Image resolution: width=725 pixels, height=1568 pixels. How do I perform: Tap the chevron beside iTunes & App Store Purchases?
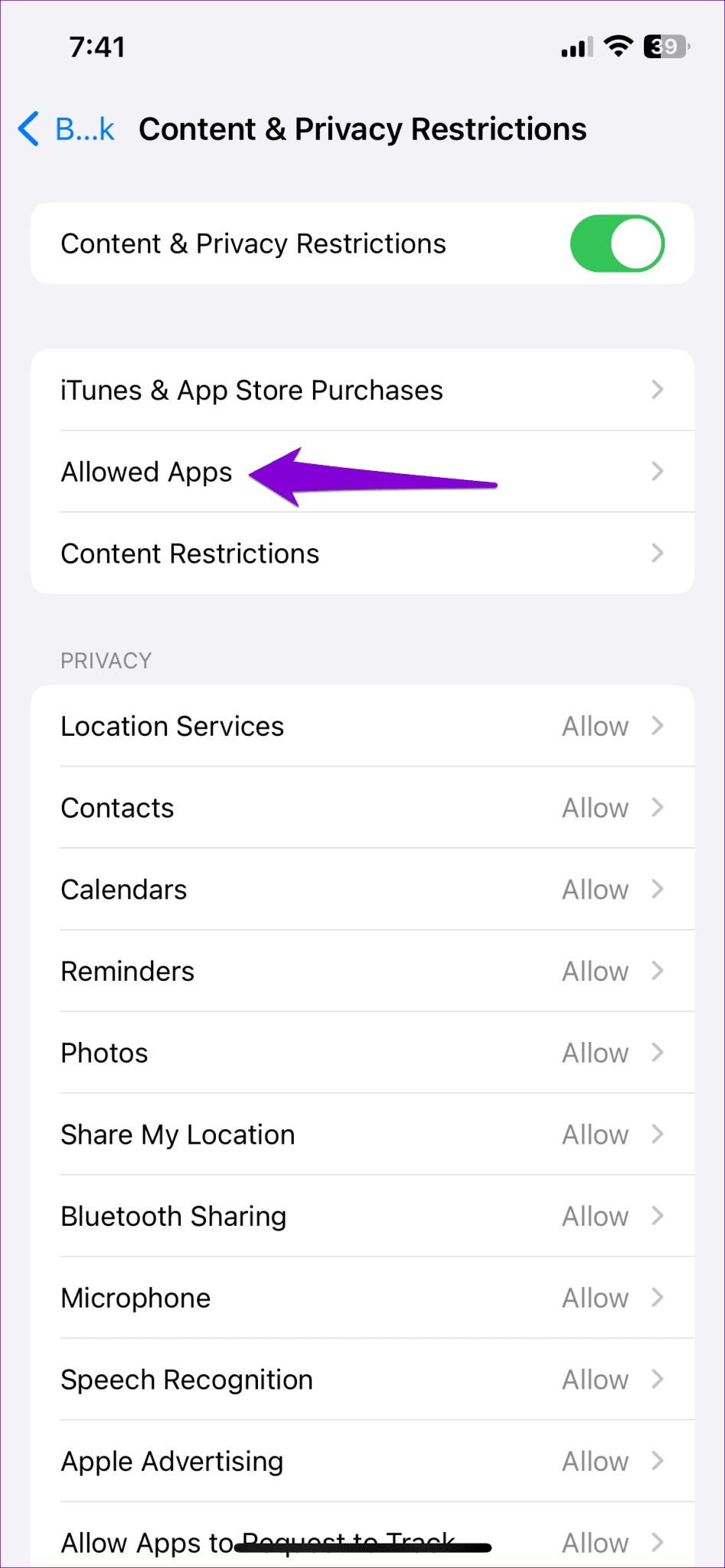point(657,390)
